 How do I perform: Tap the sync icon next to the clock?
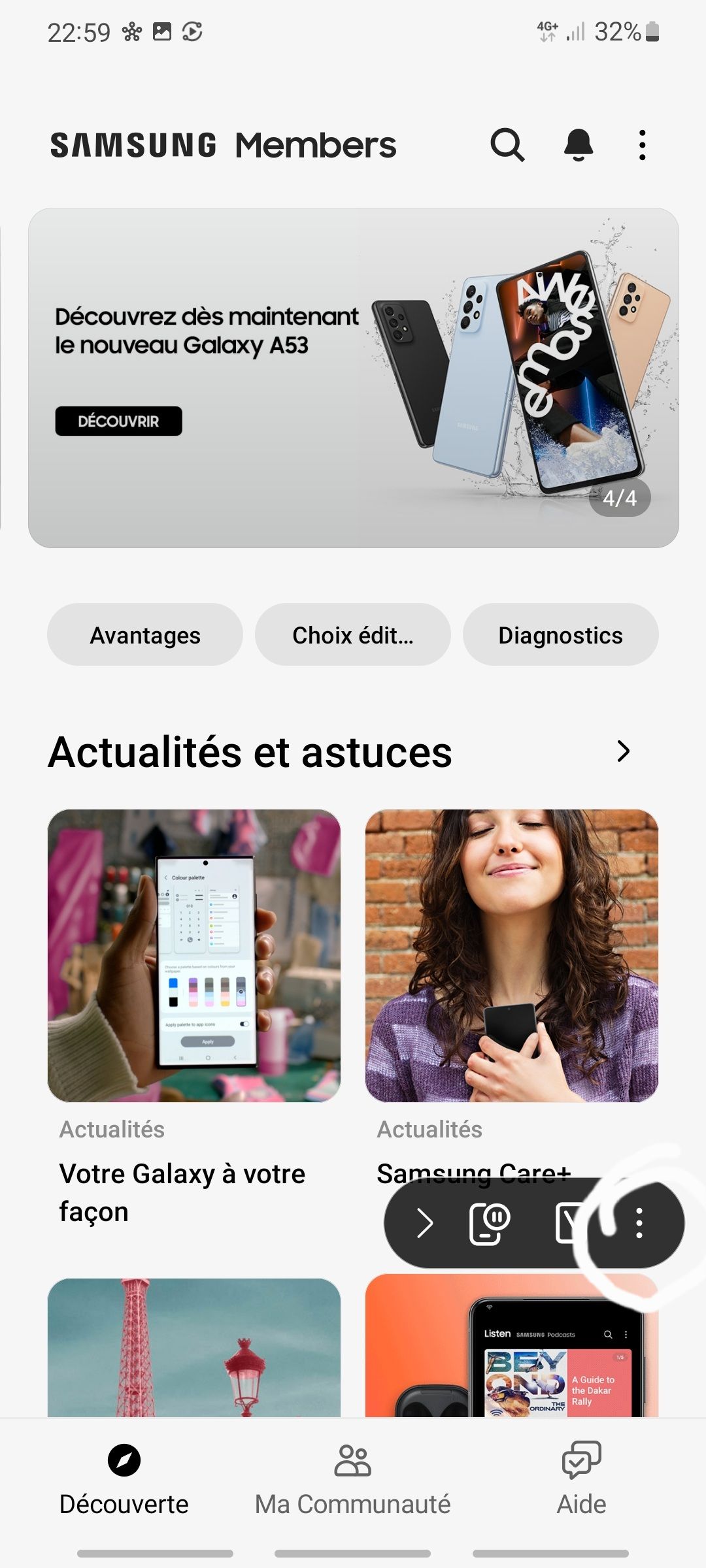tap(193, 31)
